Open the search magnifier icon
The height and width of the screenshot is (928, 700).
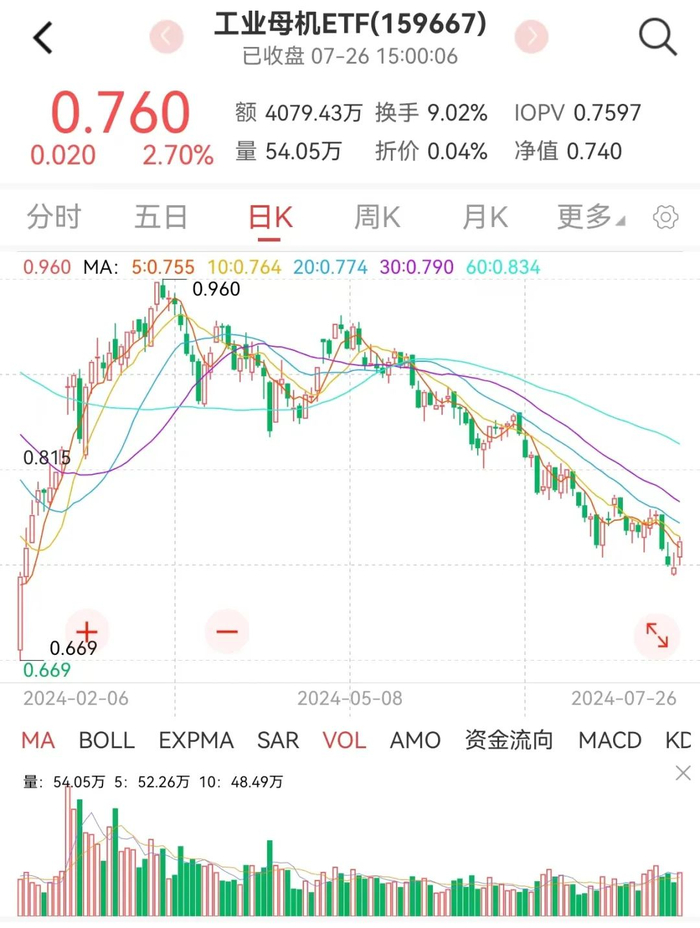(x=657, y=37)
